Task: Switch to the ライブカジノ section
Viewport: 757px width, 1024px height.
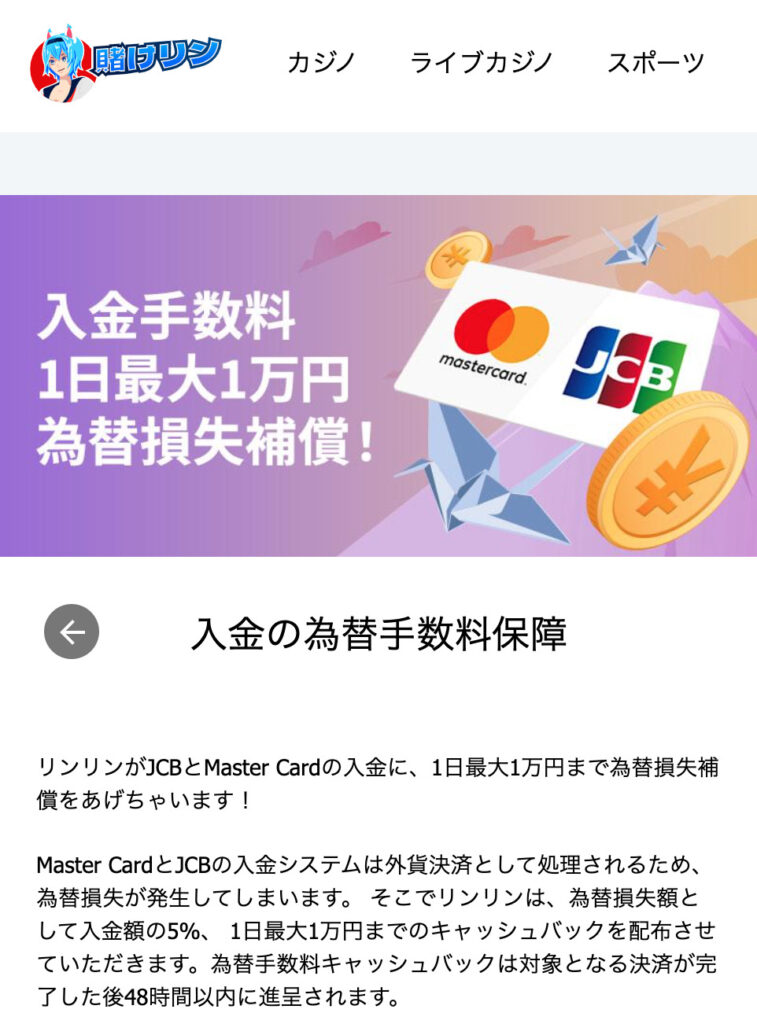Action: [481, 62]
